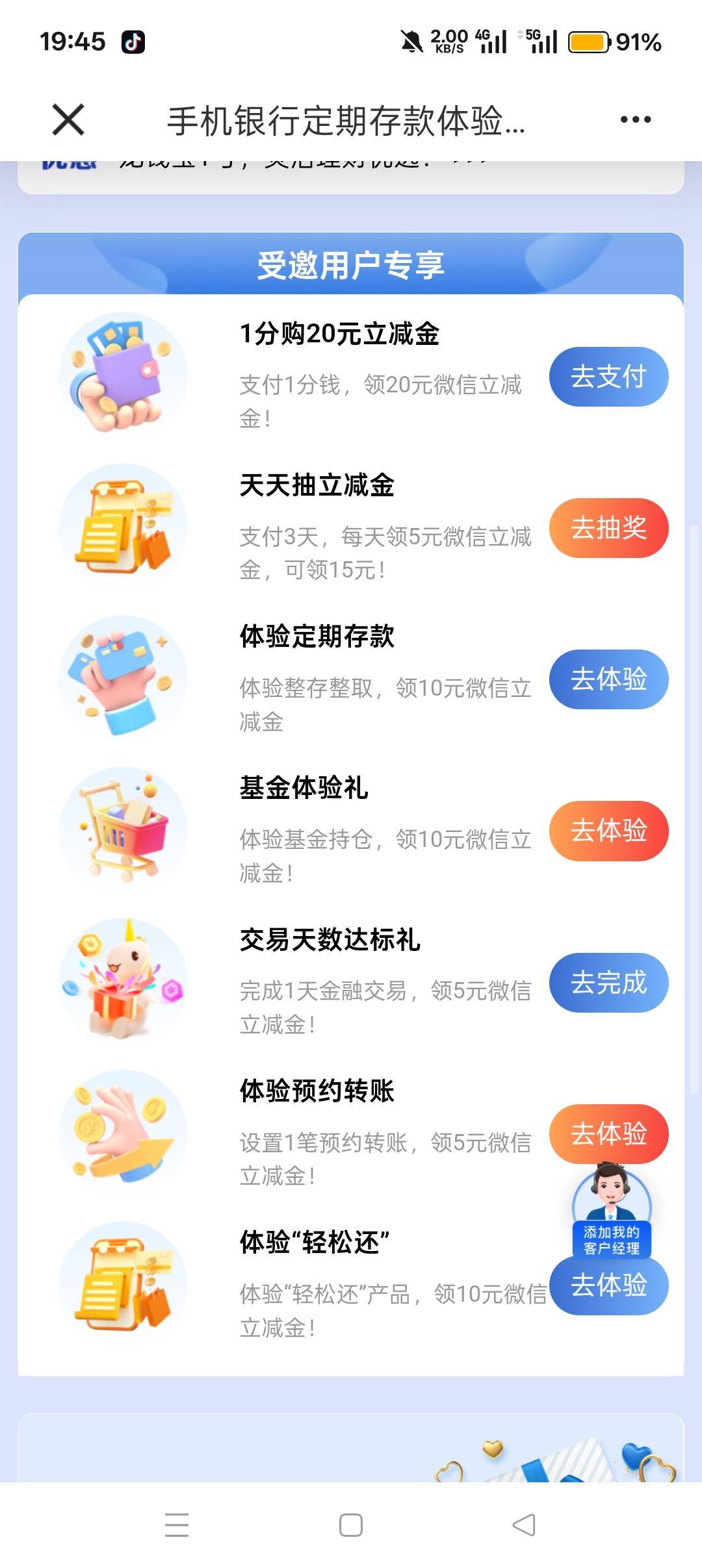Tap 去完成 for 交易天数达标礼

(x=608, y=982)
